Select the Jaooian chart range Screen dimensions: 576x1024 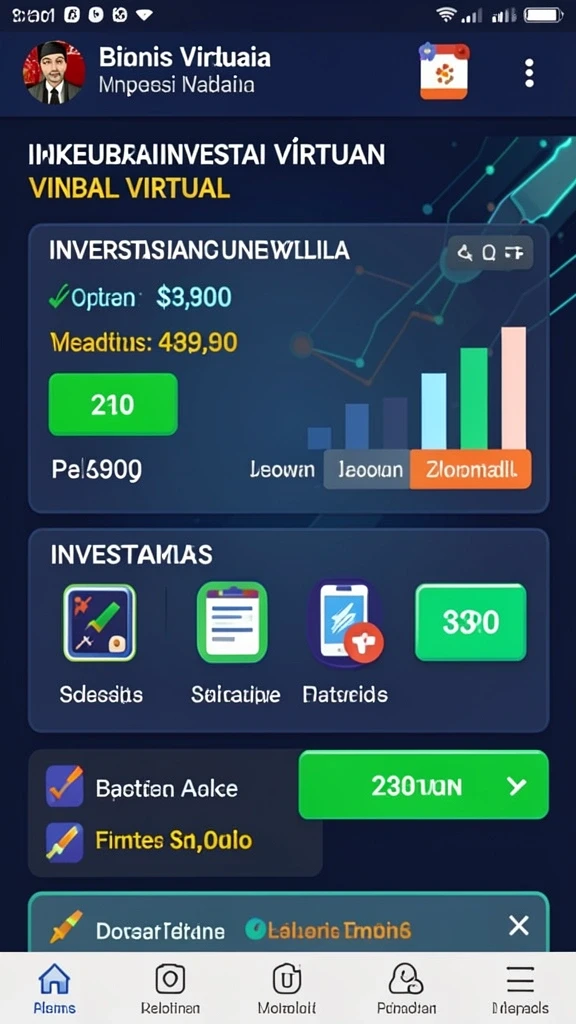tap(368, 469)
